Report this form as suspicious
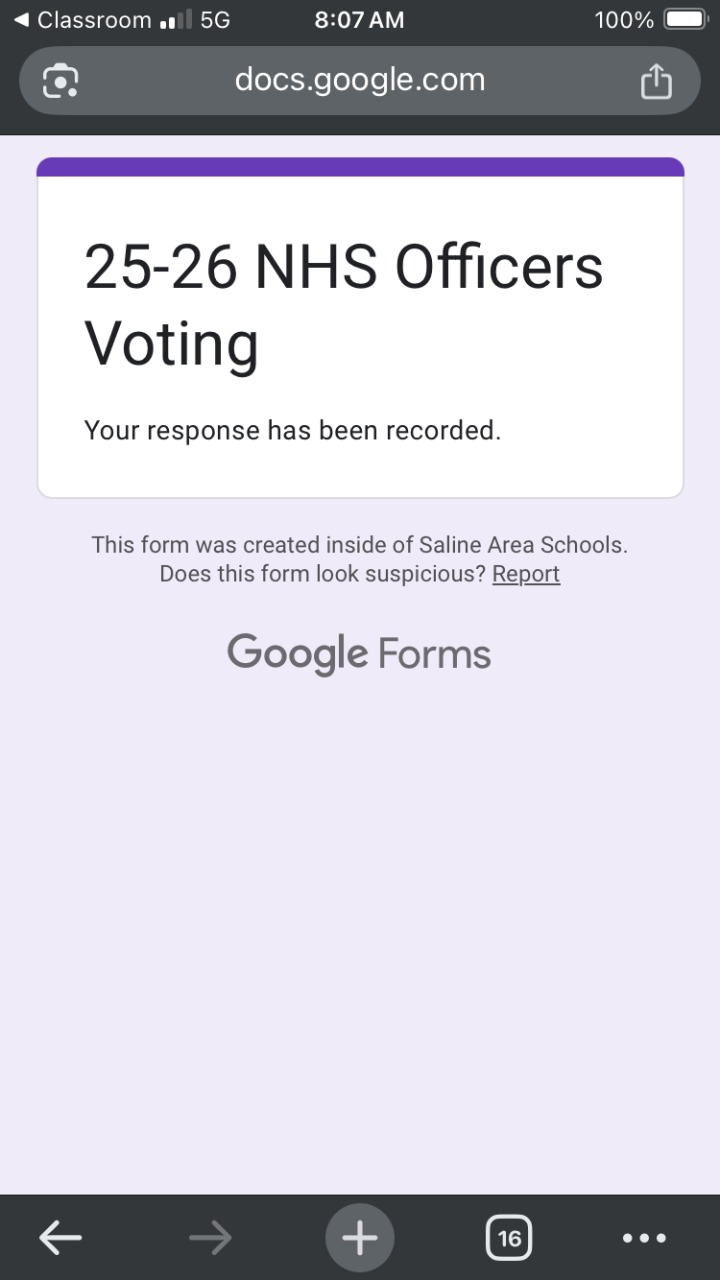Viewport: 720px width, 1280px height. click(526, 574)
